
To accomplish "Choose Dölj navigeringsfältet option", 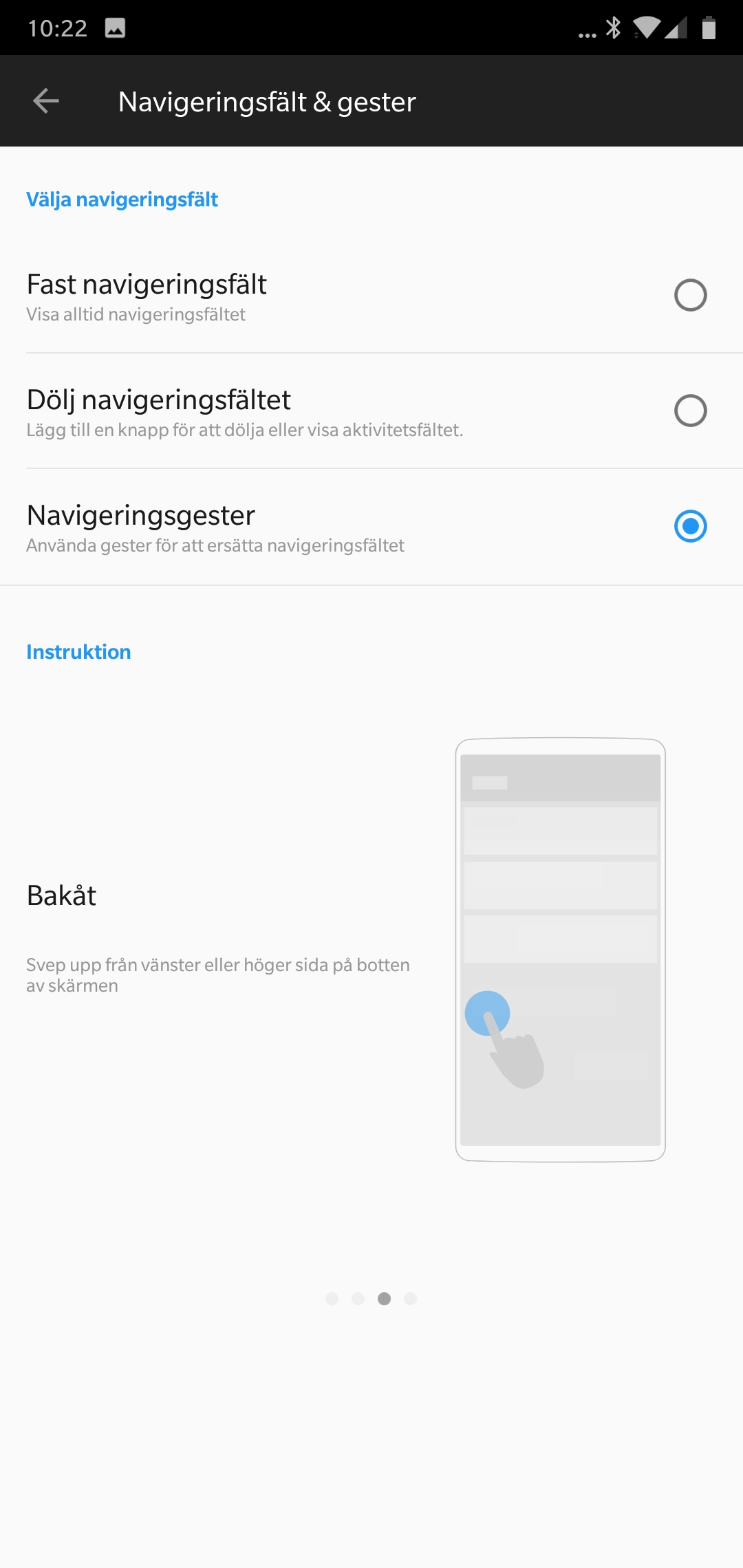I will 690,411.
